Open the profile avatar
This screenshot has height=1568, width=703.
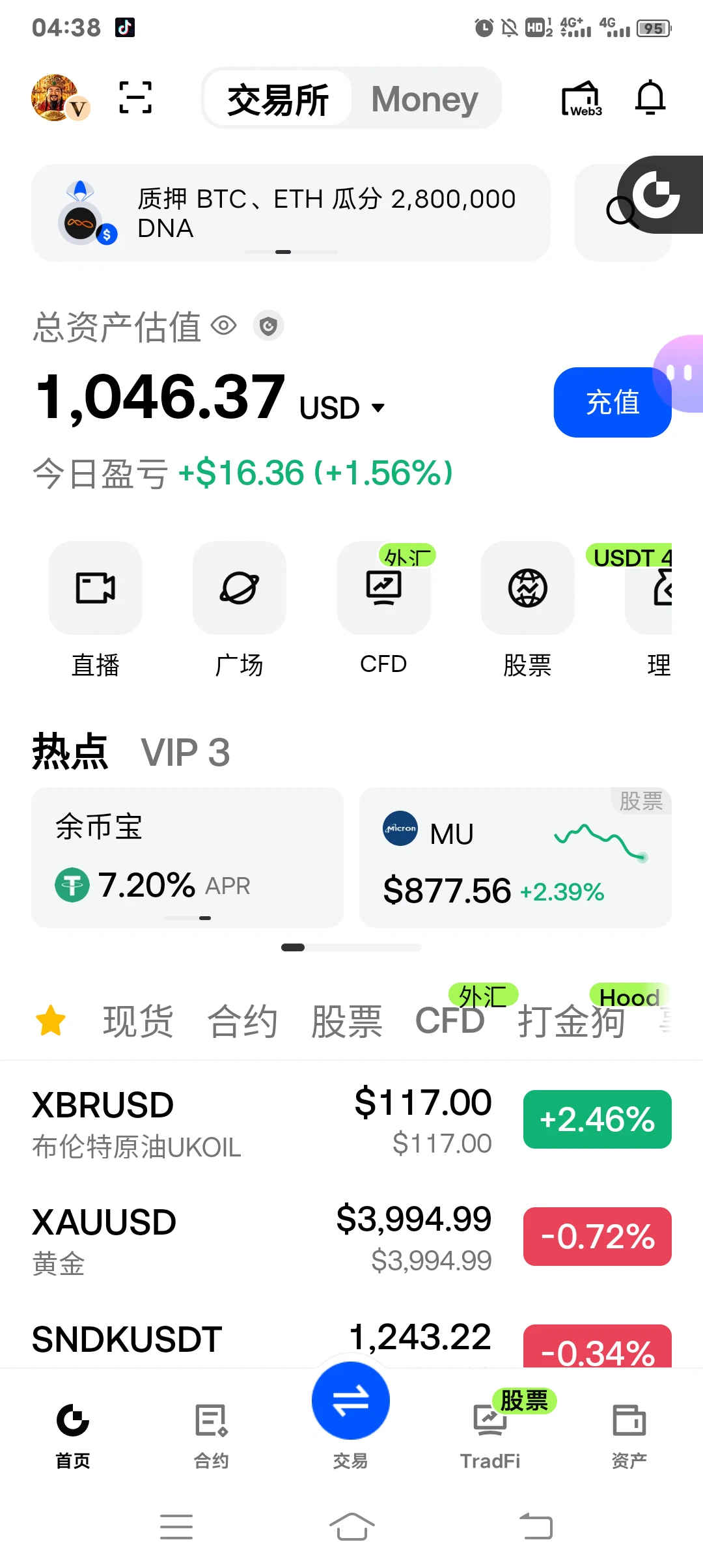(60, 98)
